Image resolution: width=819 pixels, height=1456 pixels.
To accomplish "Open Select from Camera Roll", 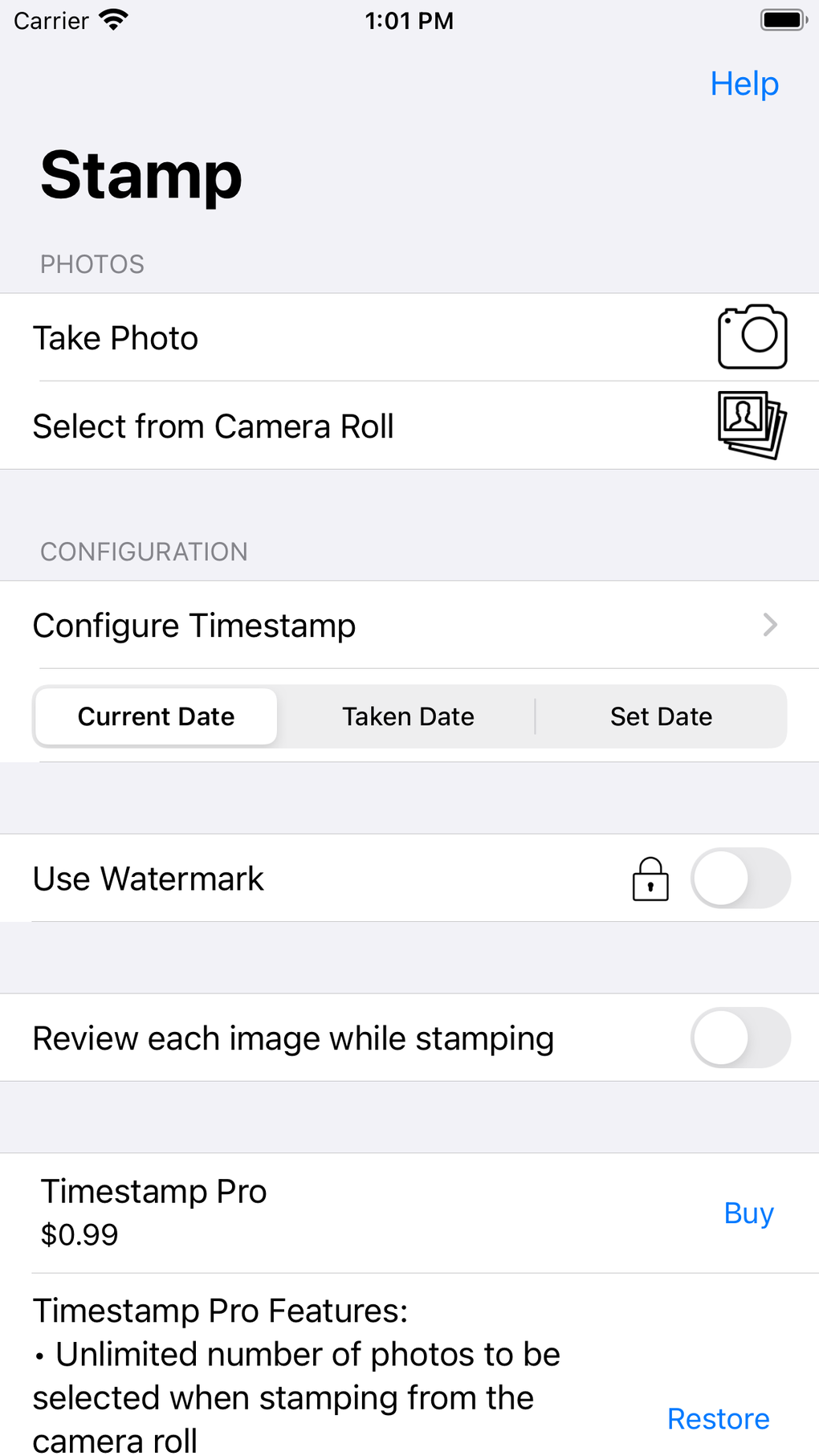I will tap(409, 426).
